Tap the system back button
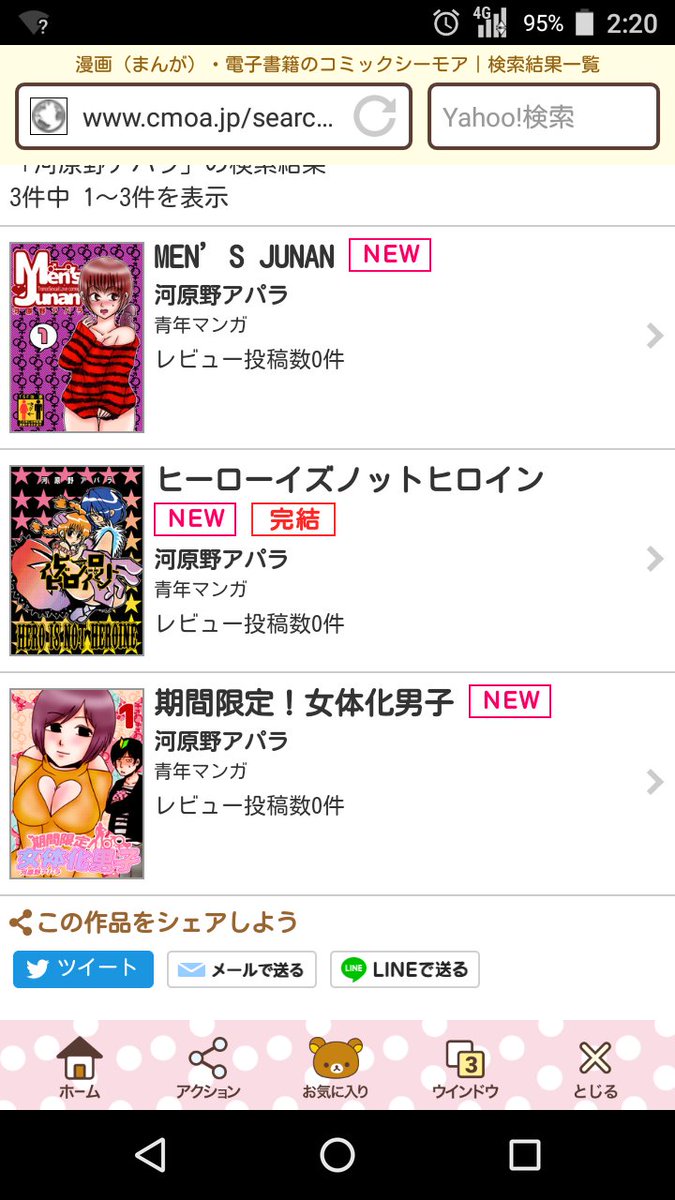Viewport: 675px width, 1200px height. click(x=150, y=1155)
